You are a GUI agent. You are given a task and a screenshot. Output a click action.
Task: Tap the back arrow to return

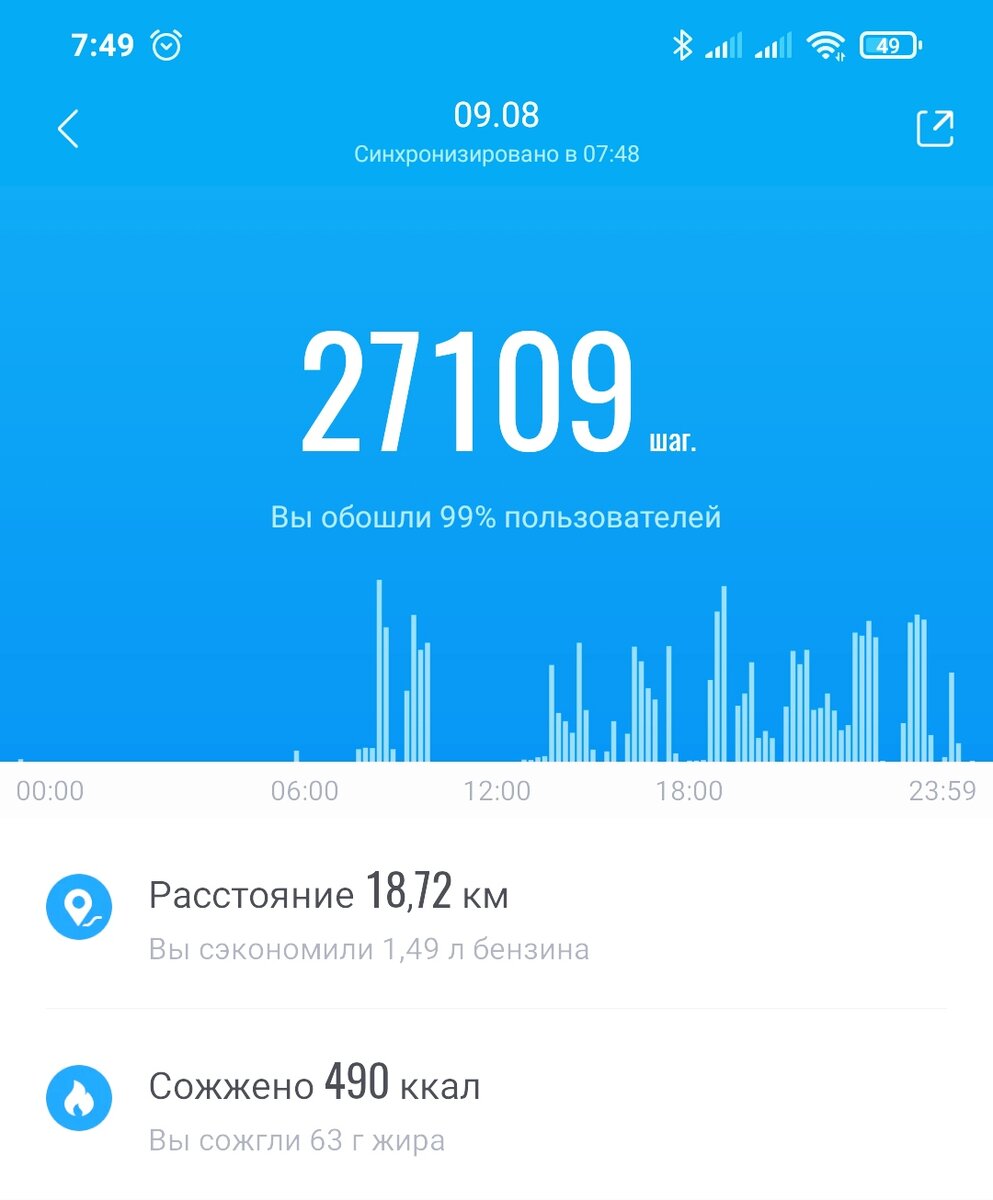click(67, 129)
